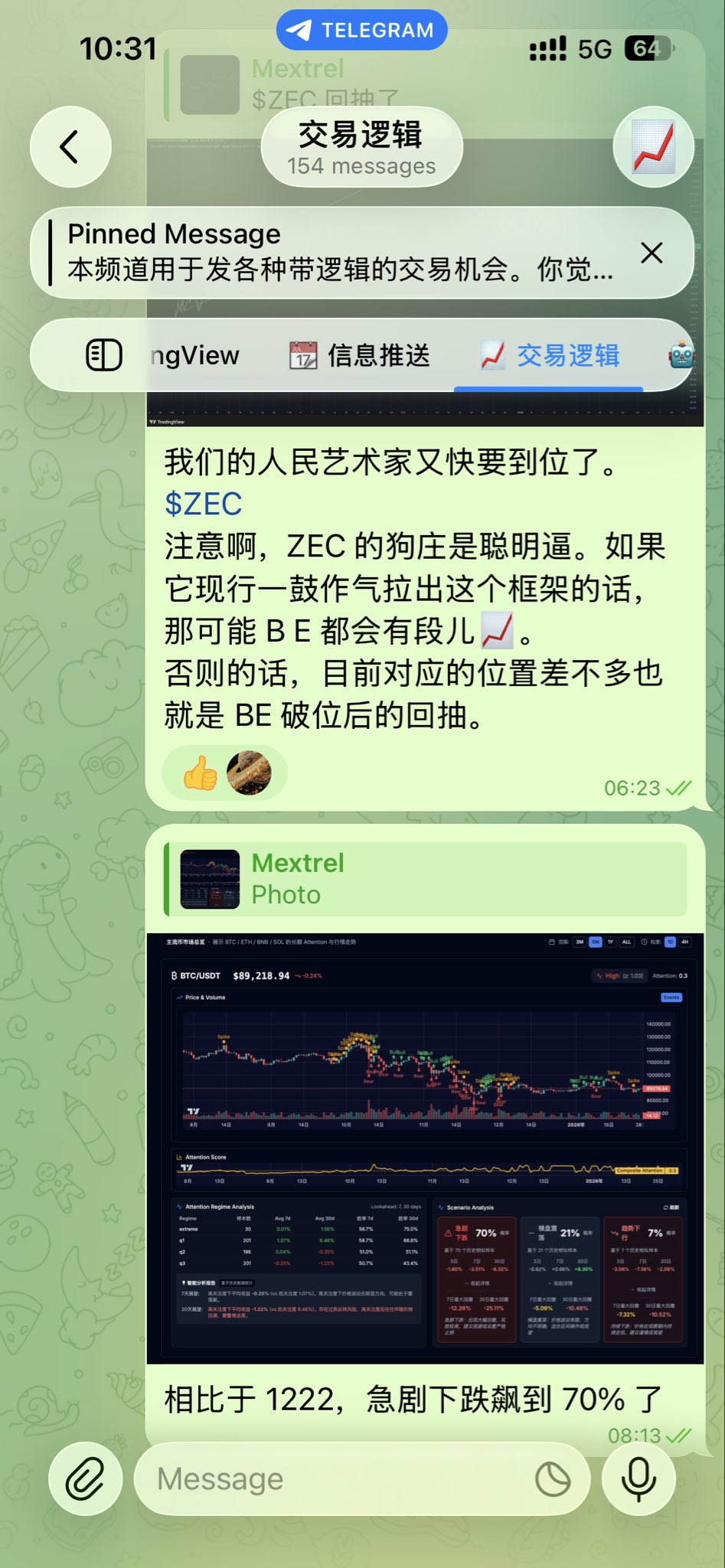Return to Telegram via the top pill
This screenshot has height=1568, width=725.
pos(361,31)
